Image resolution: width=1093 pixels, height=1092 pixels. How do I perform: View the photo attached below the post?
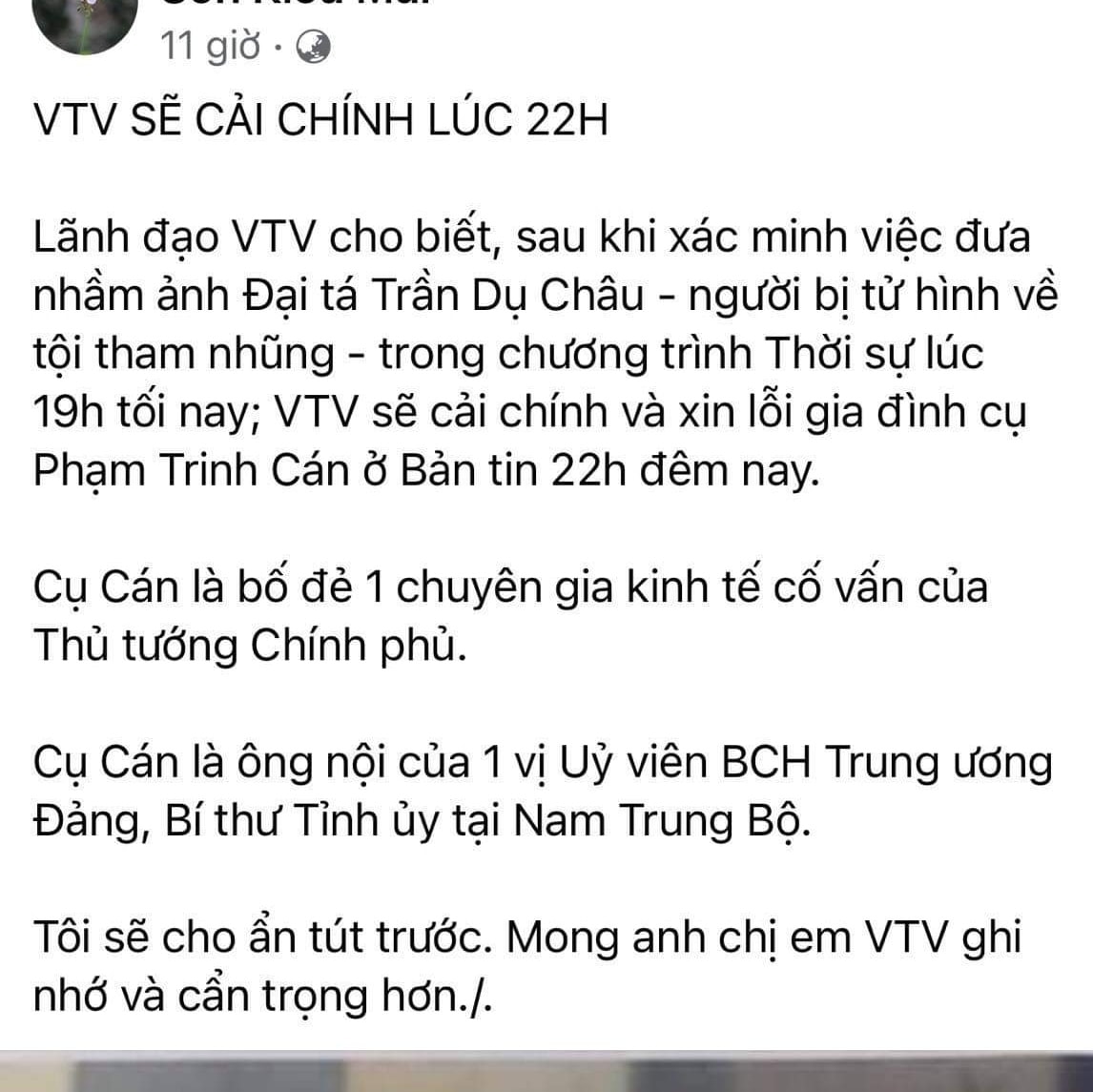(546, 1072)
